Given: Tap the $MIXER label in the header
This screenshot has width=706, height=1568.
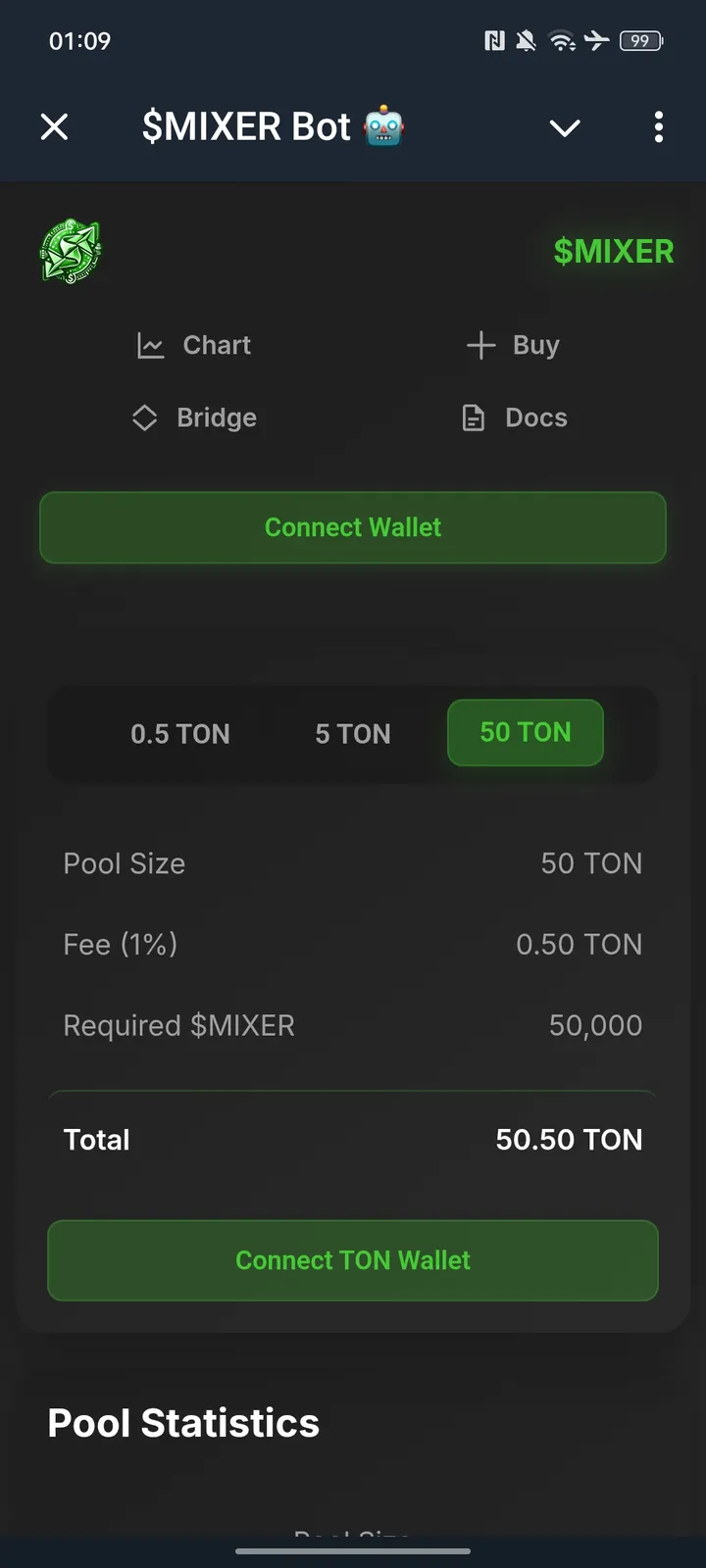Looking at the screenshot, I should (x=614, y=252).
